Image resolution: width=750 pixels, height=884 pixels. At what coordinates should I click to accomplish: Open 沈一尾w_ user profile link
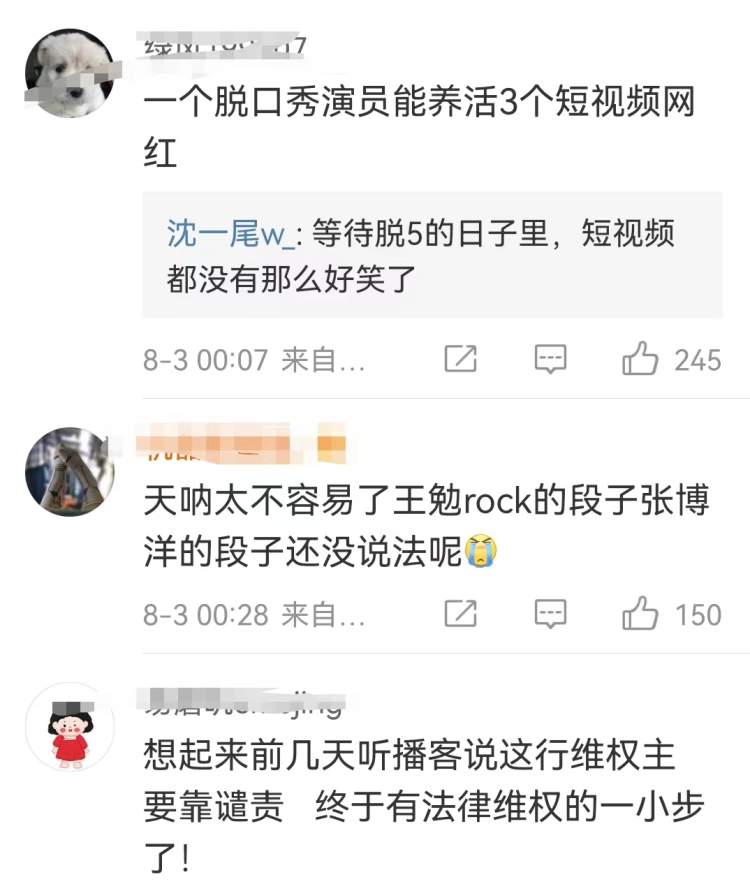[x=227, y=234]
